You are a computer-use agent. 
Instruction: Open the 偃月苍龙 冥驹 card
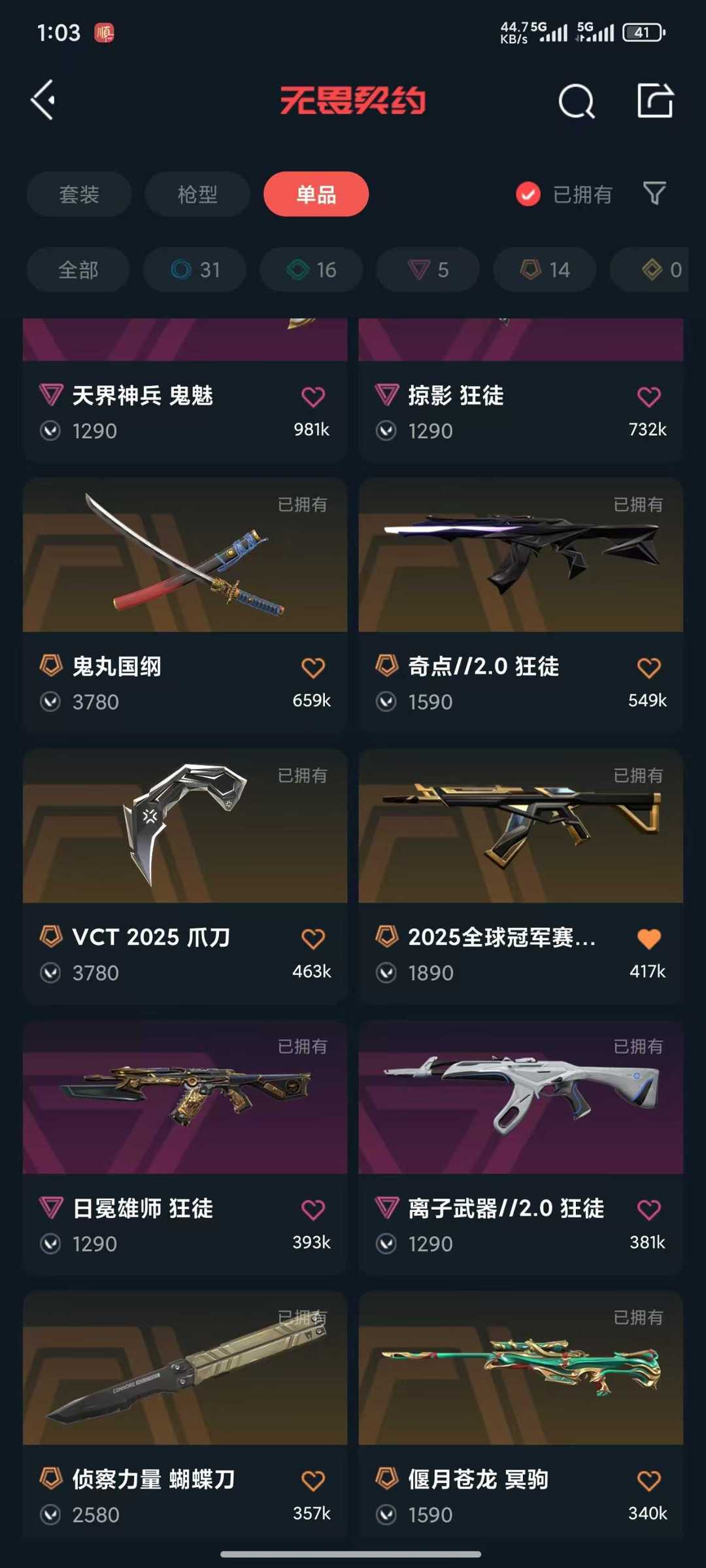(521, 1414)
